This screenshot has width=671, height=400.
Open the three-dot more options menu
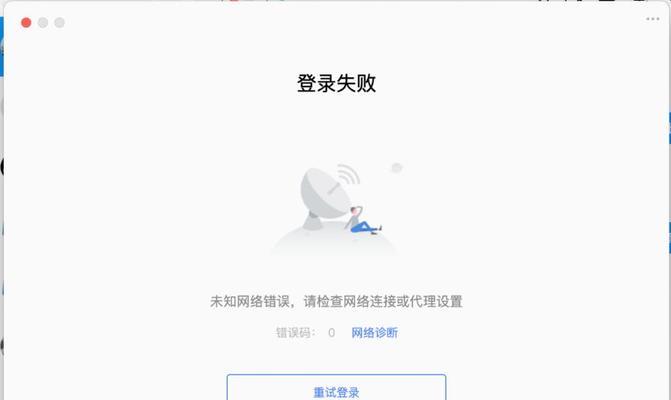(x=650, y=20)
